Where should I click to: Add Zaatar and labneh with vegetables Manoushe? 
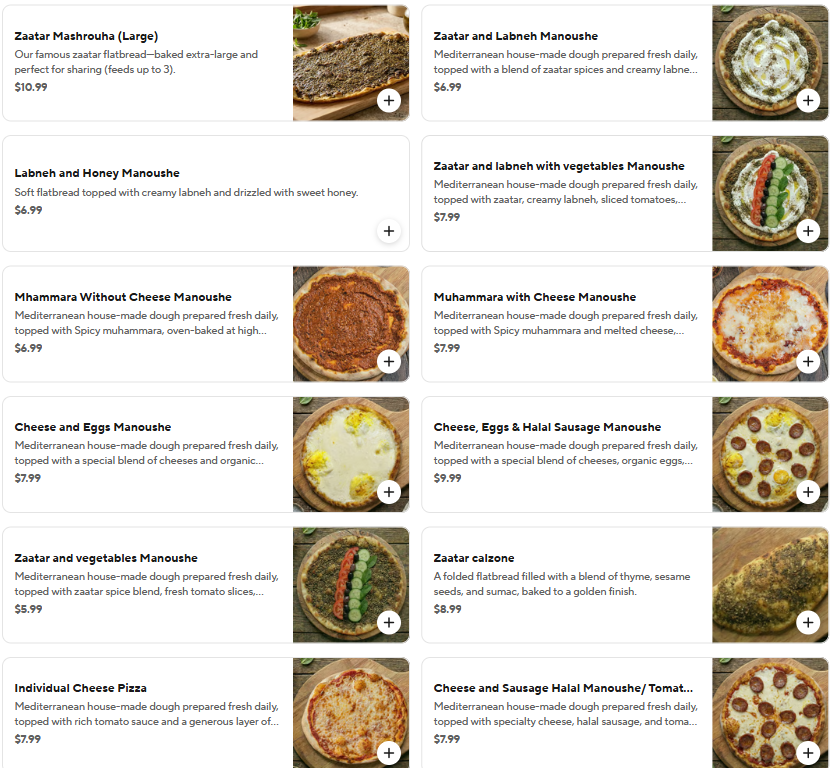point(808,231)
